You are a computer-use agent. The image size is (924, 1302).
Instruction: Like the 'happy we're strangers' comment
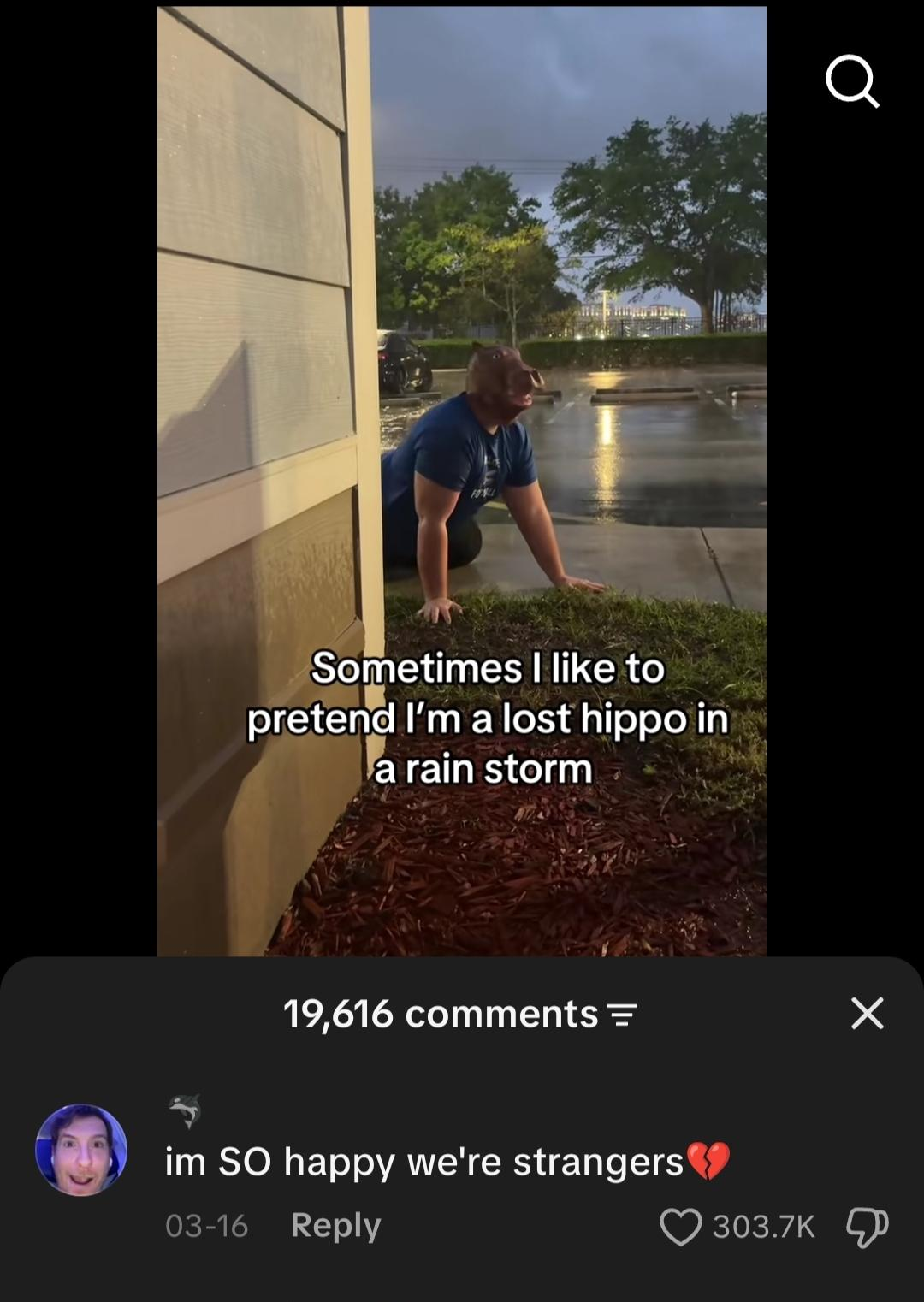tap(680, 1227)
